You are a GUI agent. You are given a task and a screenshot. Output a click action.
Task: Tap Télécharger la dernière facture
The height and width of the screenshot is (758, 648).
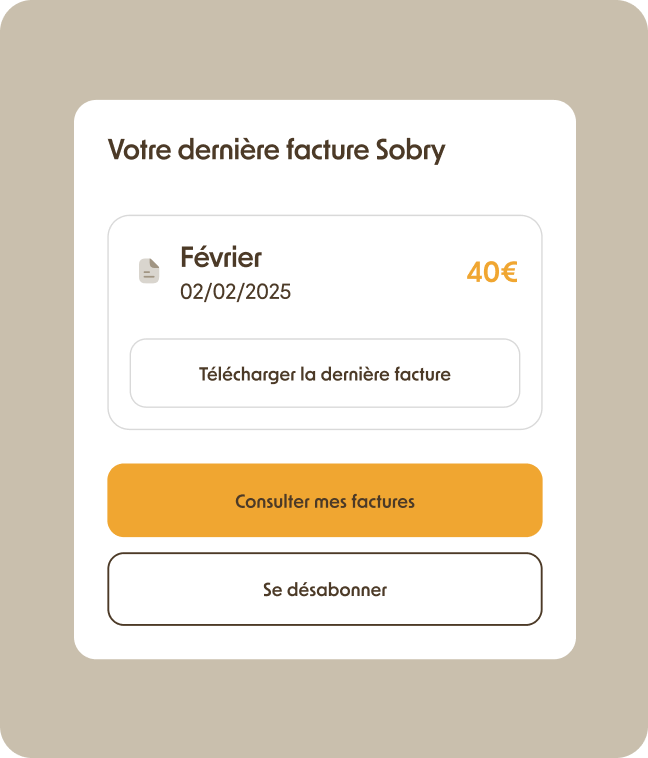[325, 374]
